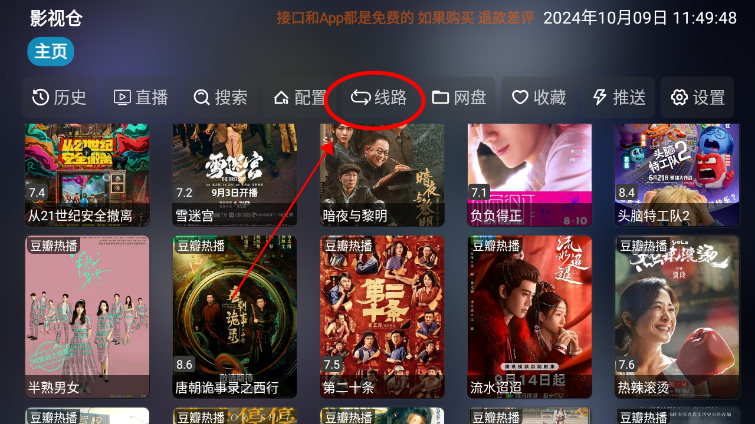Open 收藏 favorites
This screenshot has height=424, width=755.
[539, 98]
